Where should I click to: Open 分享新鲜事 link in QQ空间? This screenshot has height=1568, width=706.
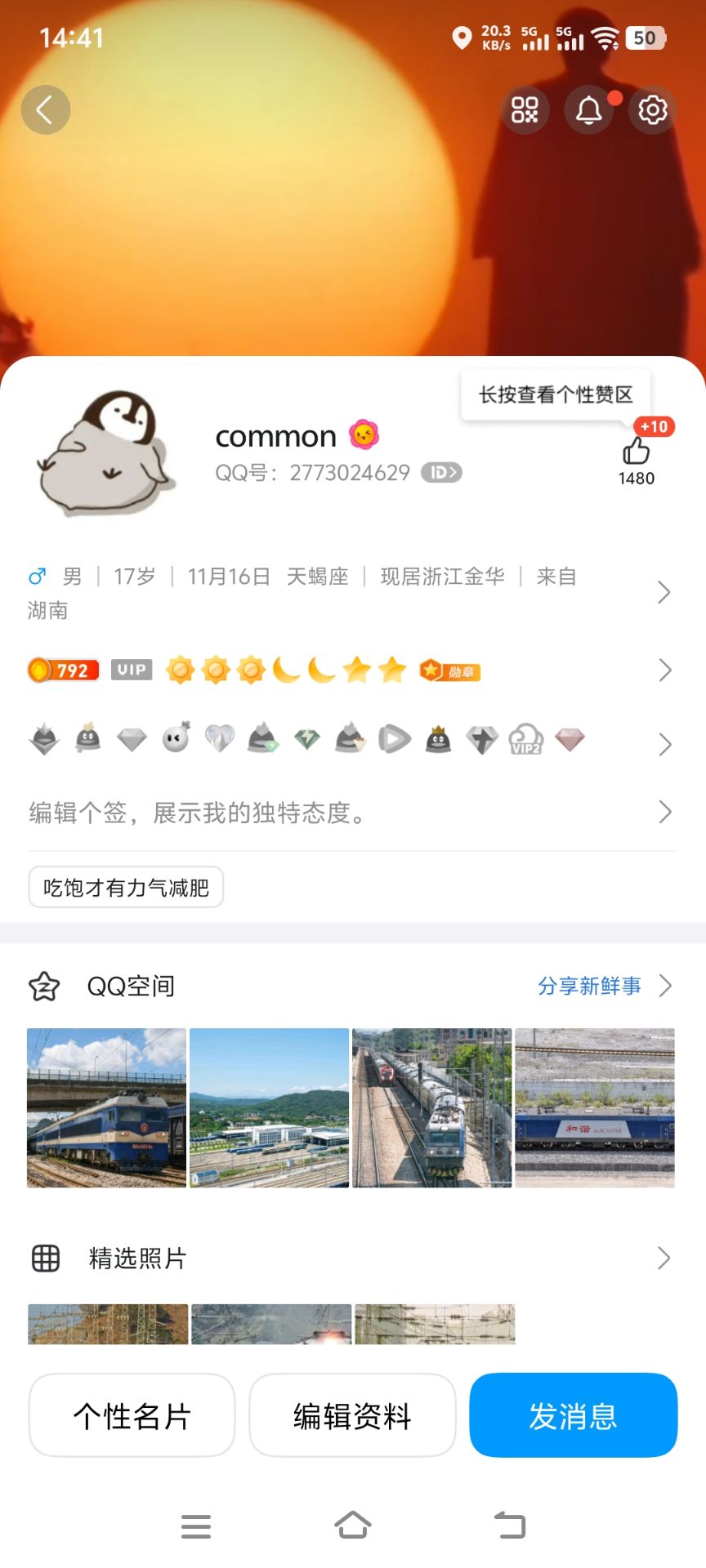tap(590, 986)
